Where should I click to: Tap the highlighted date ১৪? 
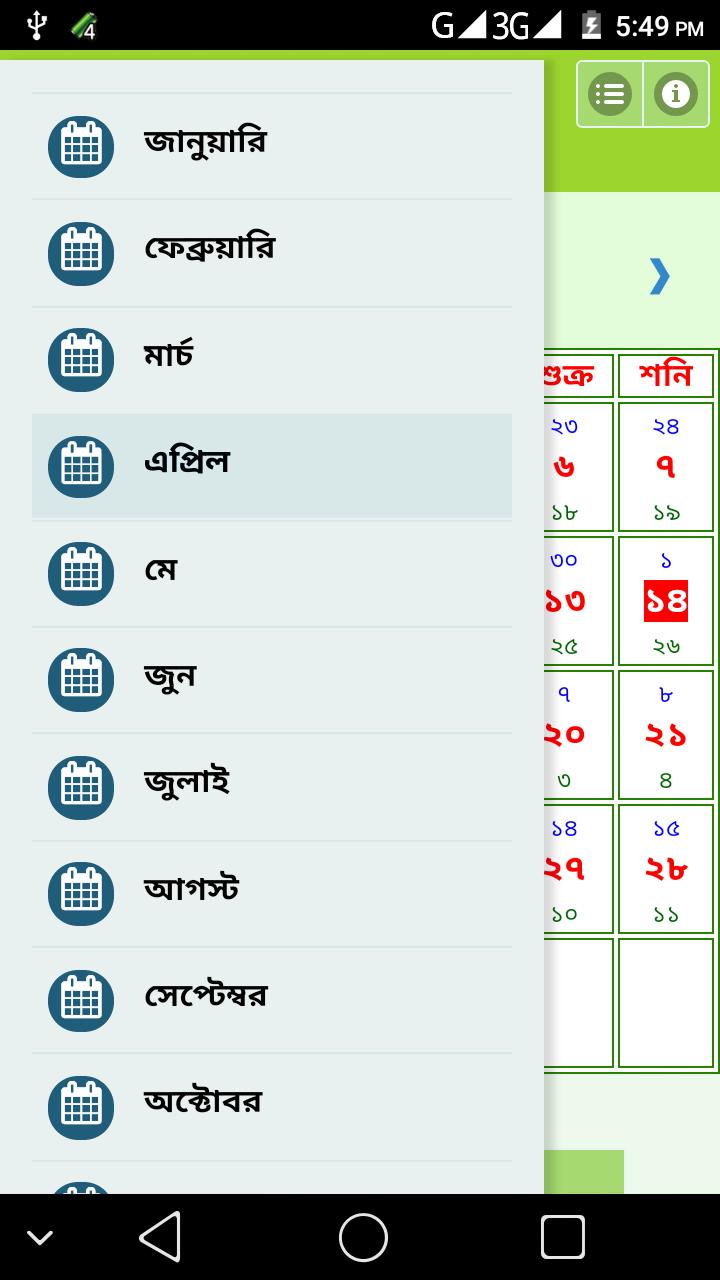tap(666, 601)
